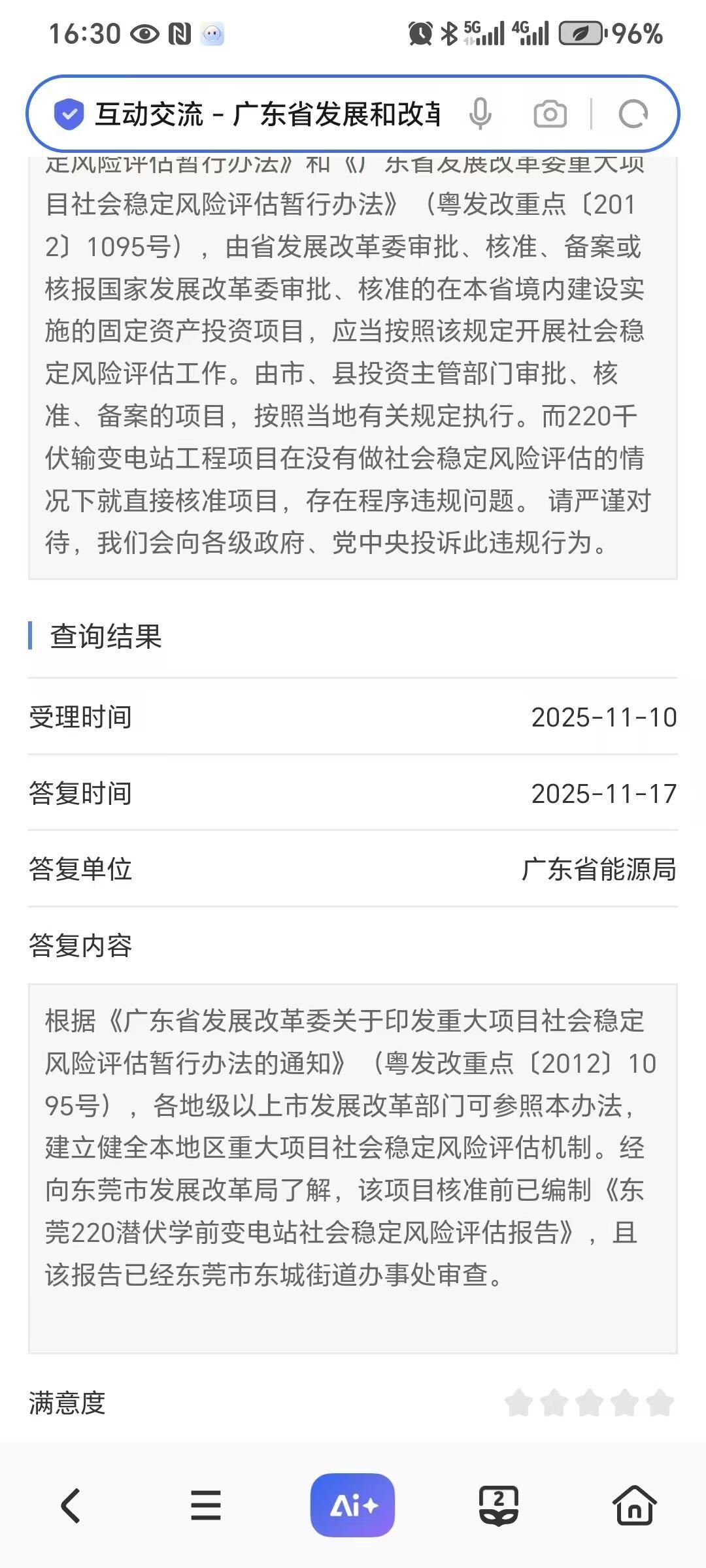Open camera search in the address bar

[x=550, y=114]
